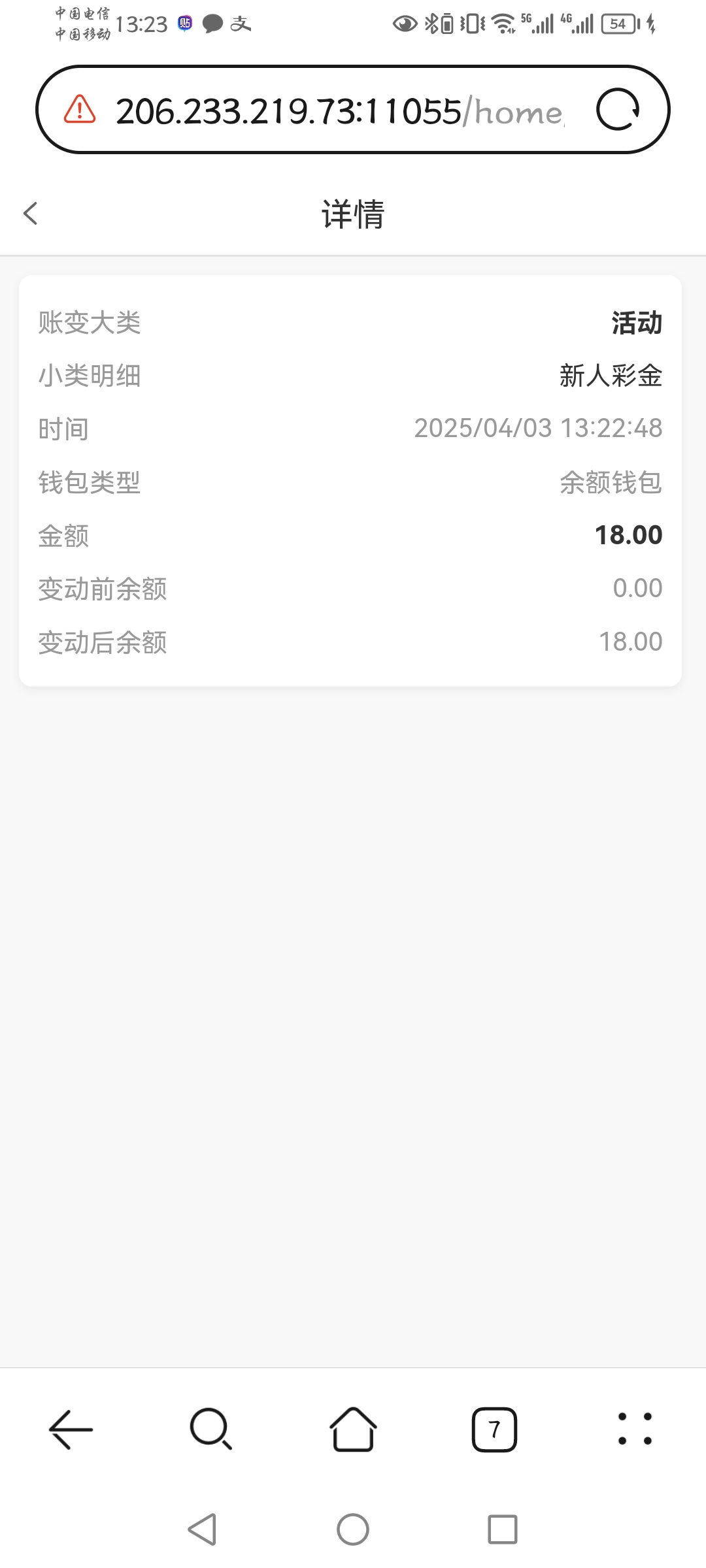Screen dimensions: 706x1568
Task: Select the 详情 page title
Action: tap(353, 214)
